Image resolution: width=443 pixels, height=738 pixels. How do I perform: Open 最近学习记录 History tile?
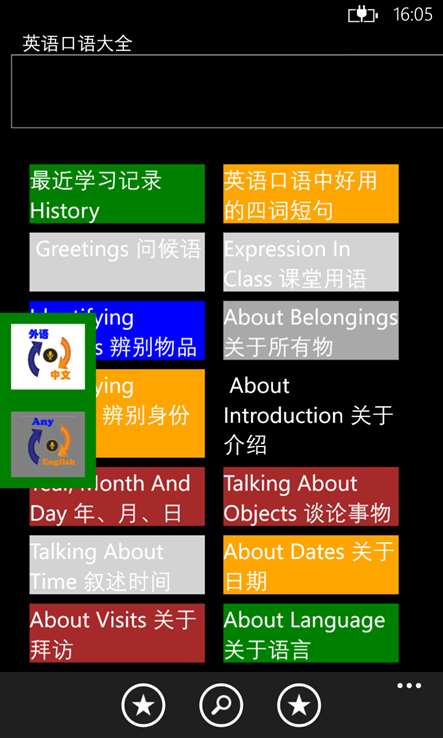(117, 194)
